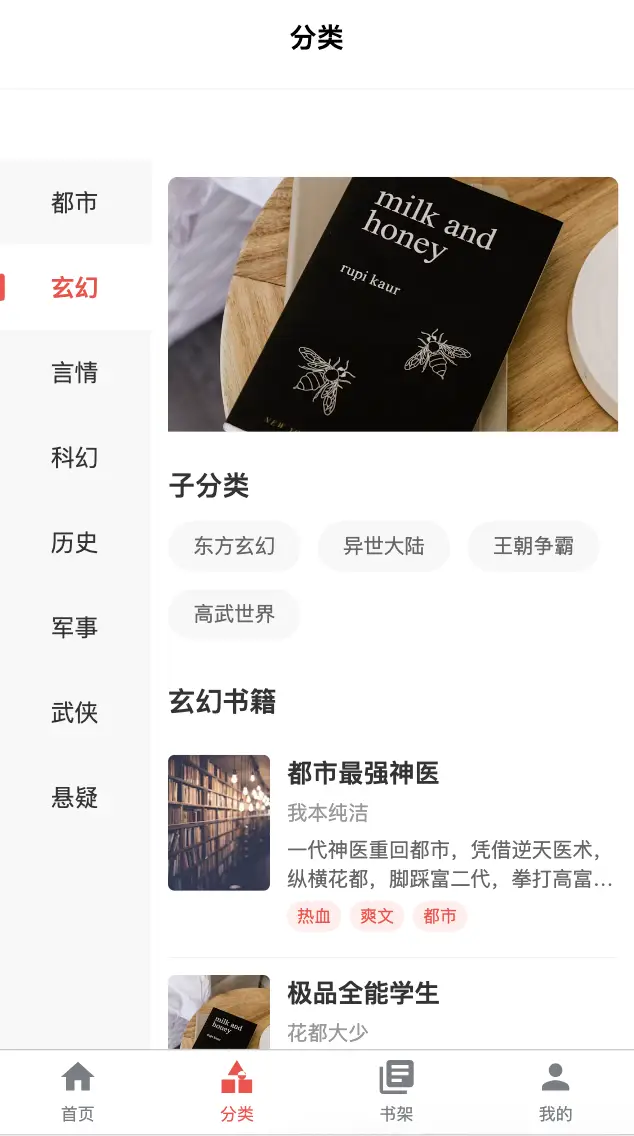634x1136 pixels.
Task: Switch to the 武侠 category
Action: pyautogui.click(x=75, y=713)
